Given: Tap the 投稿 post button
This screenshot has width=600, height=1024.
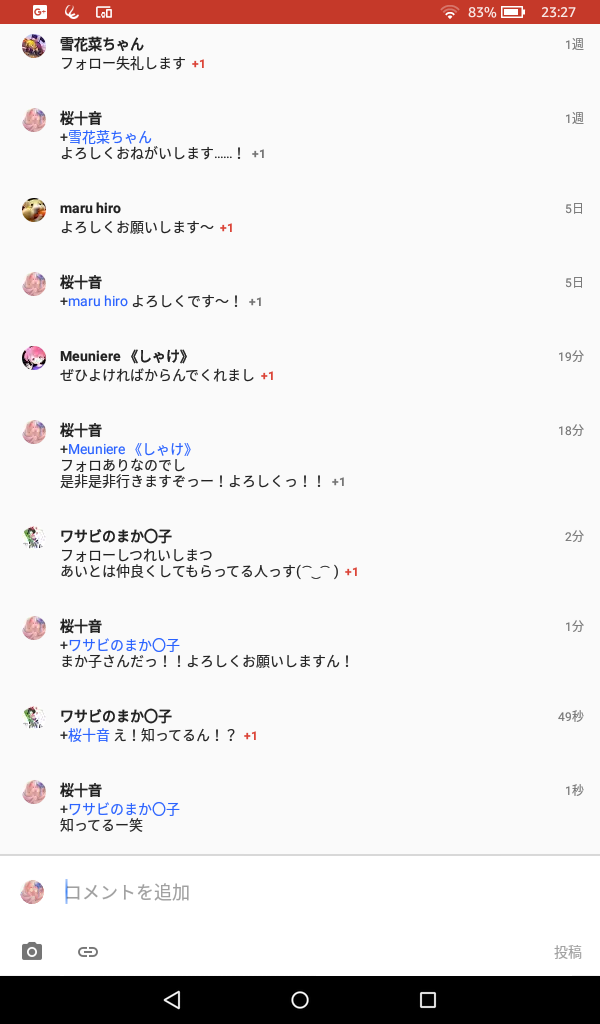Looking at the screenshot, I should click(567, 952).
